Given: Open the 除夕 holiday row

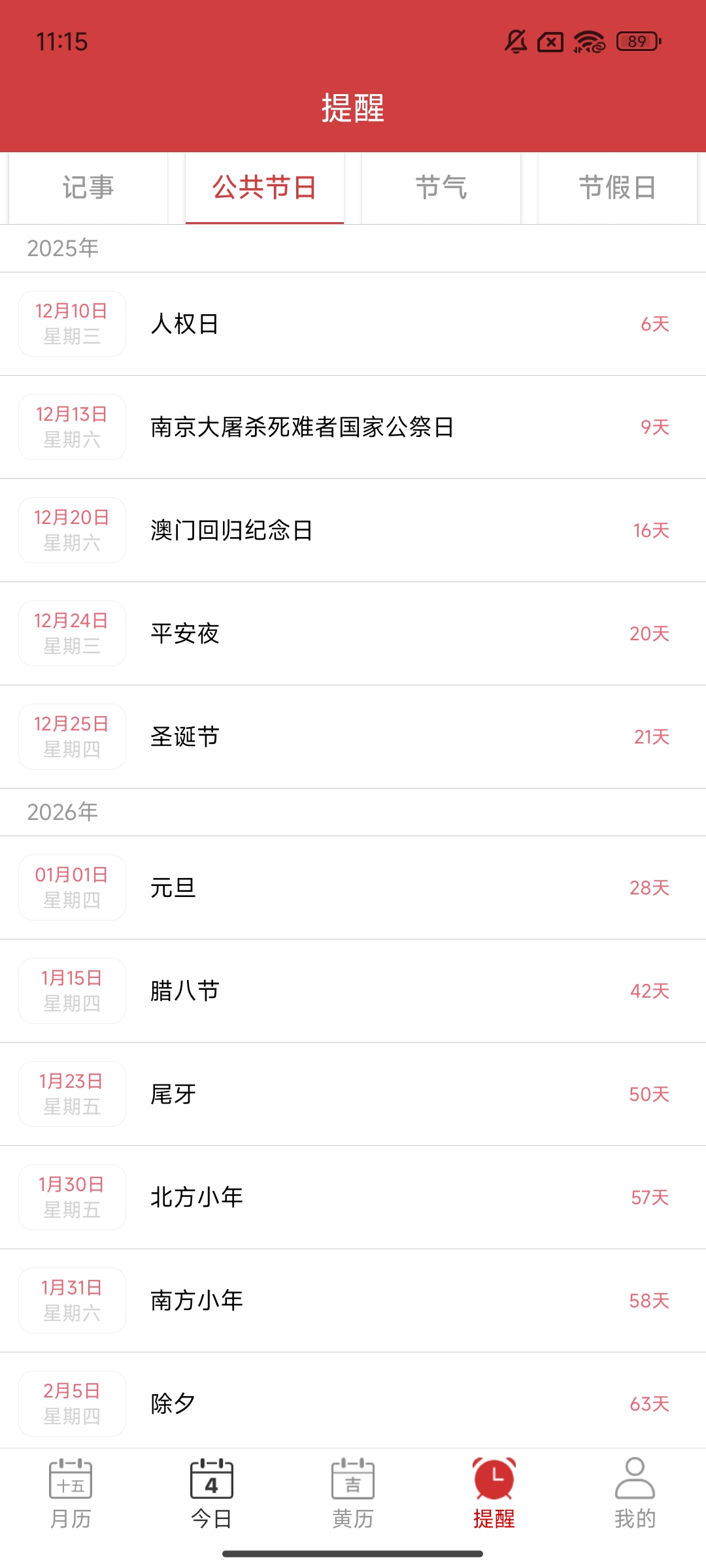Looking at the screenshot, I should coord(353,1403).
